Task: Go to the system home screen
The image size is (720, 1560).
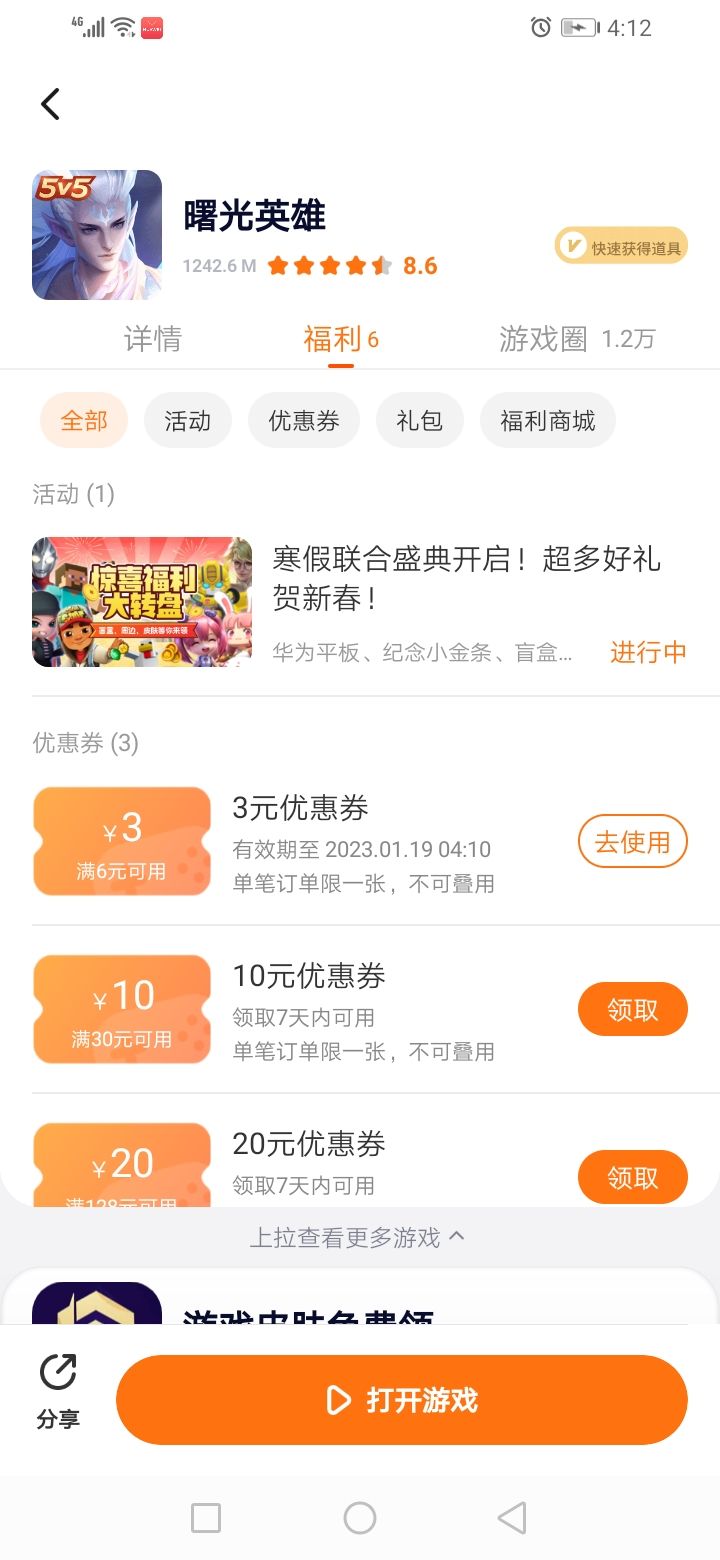Action: click(360, 1518)
